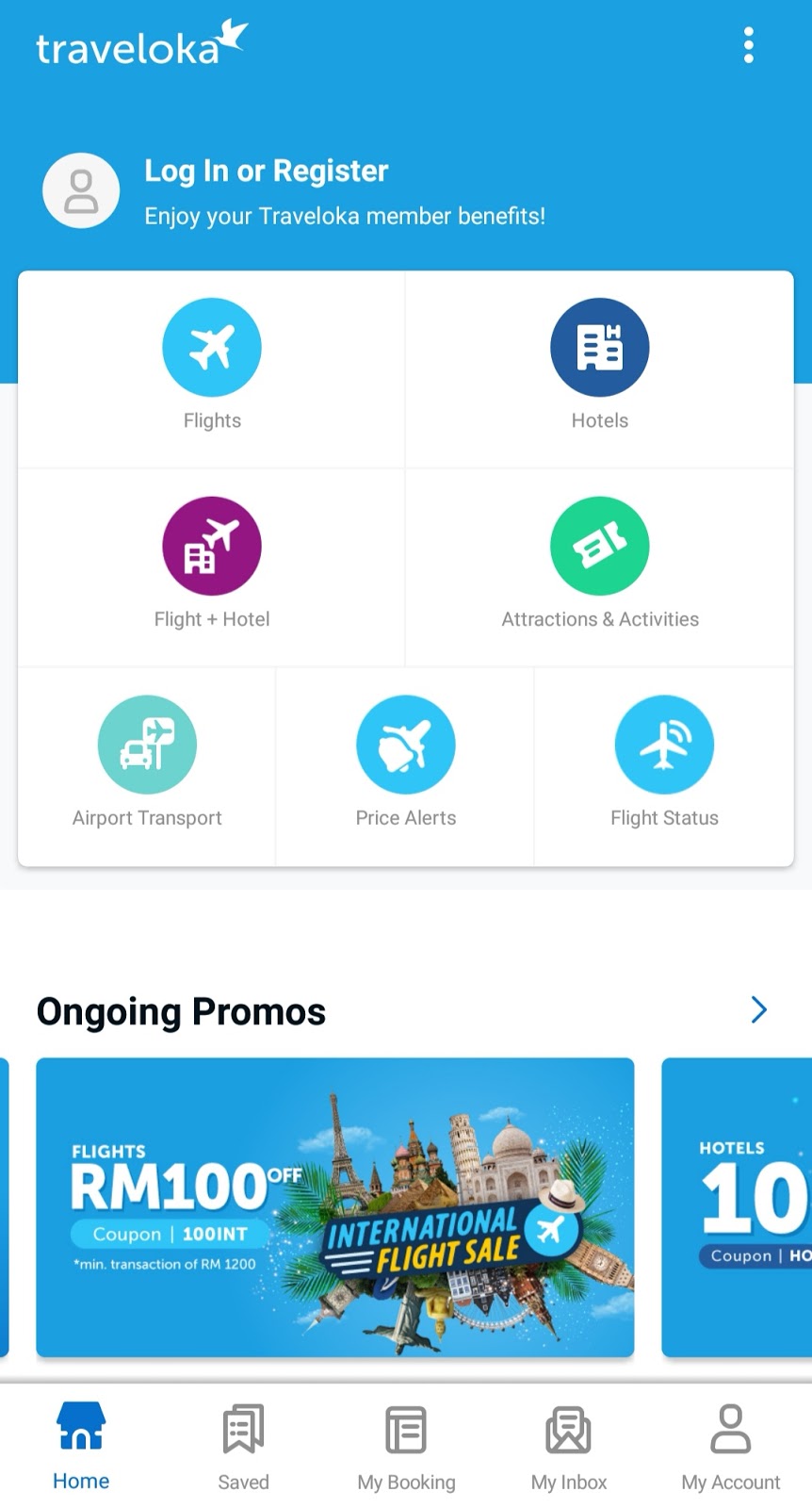Open the My Account tab

click(x=730, y=1446)
